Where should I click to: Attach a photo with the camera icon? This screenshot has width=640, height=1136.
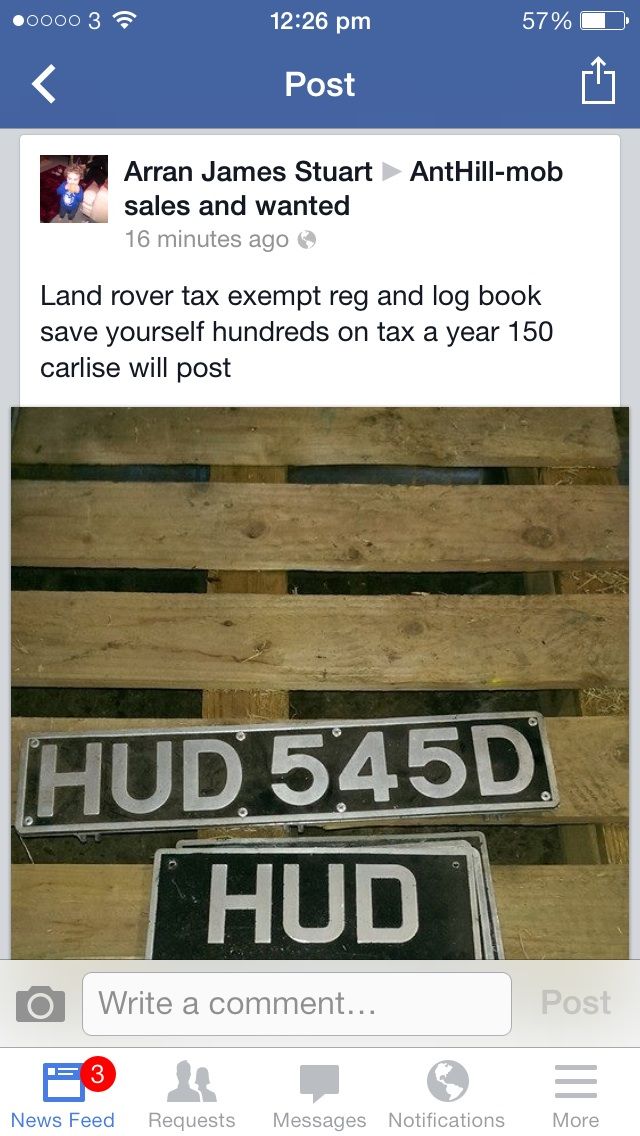click(x=41, y=1004)
